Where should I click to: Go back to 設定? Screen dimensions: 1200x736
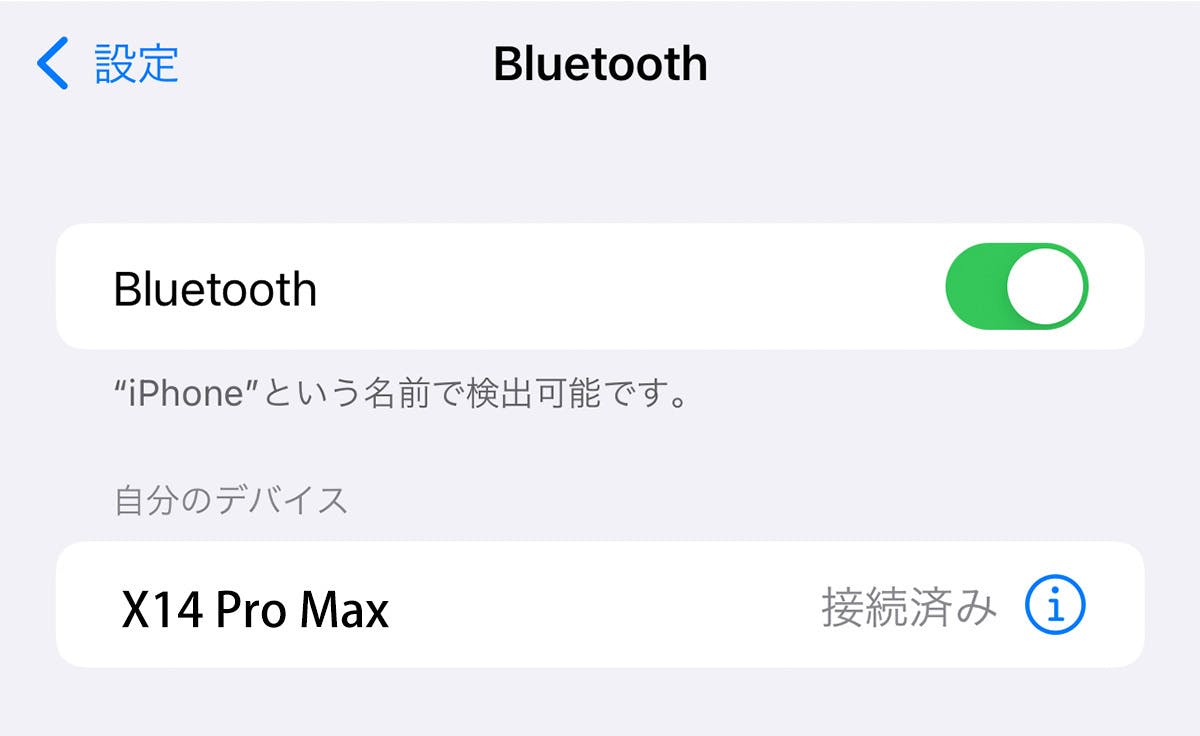click(107, 64)
